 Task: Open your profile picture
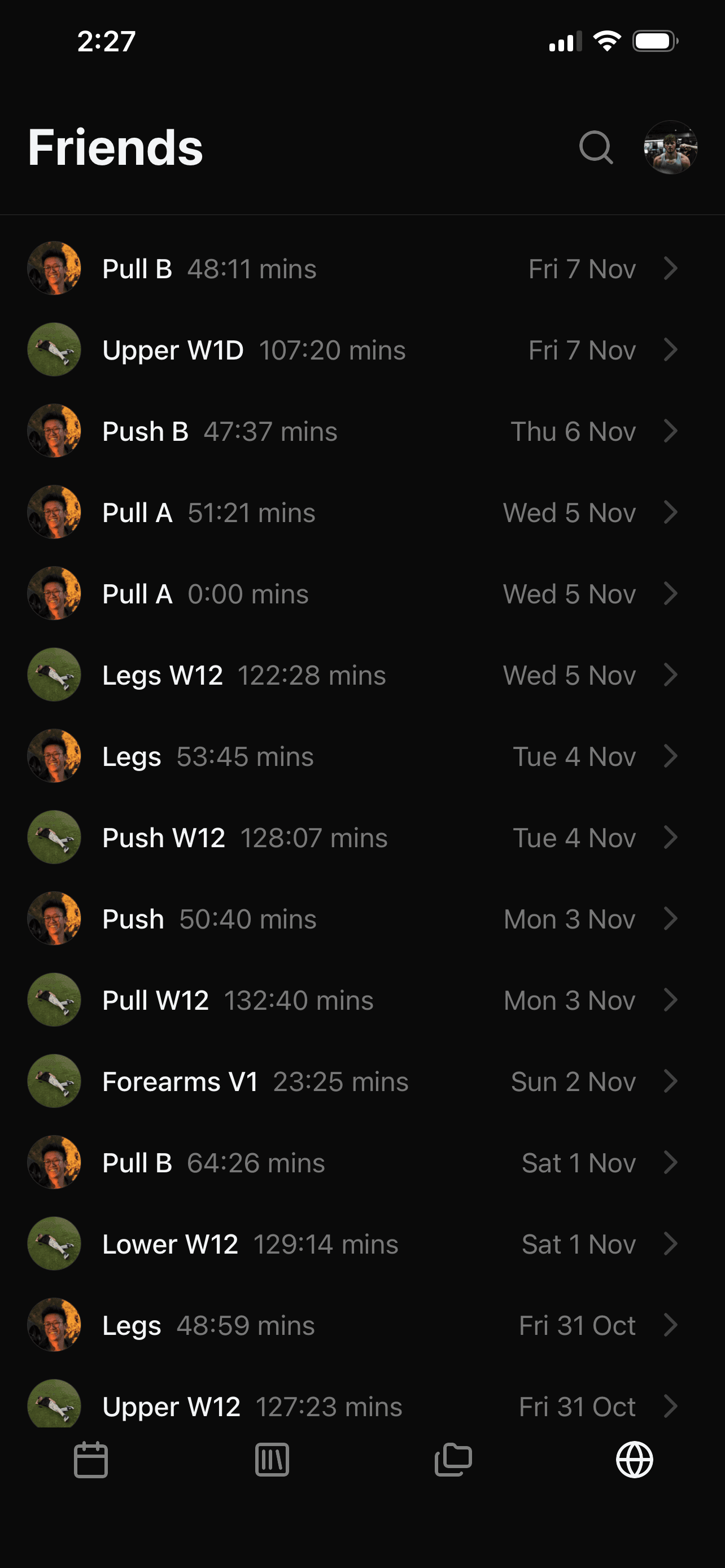point(670,147)
